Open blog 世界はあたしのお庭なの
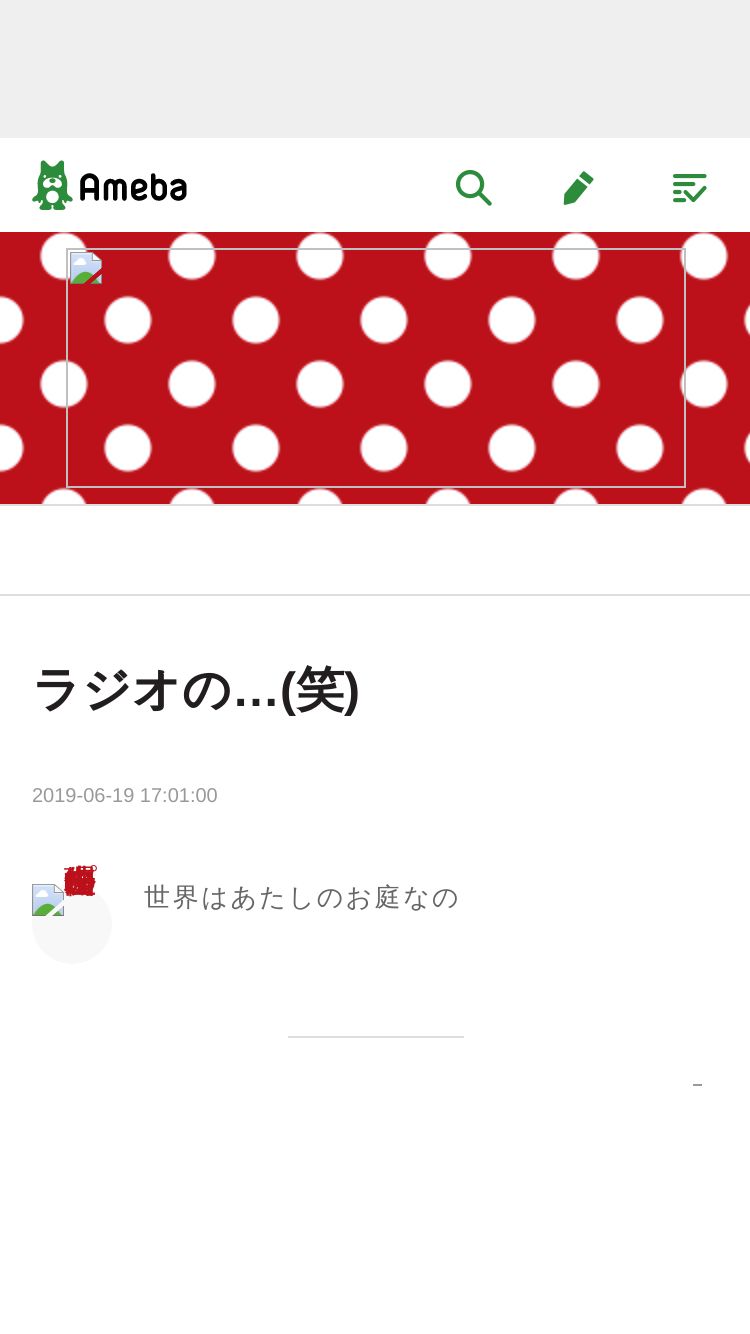The width and height of the screenshot is (750, 1334). (301, 897)
